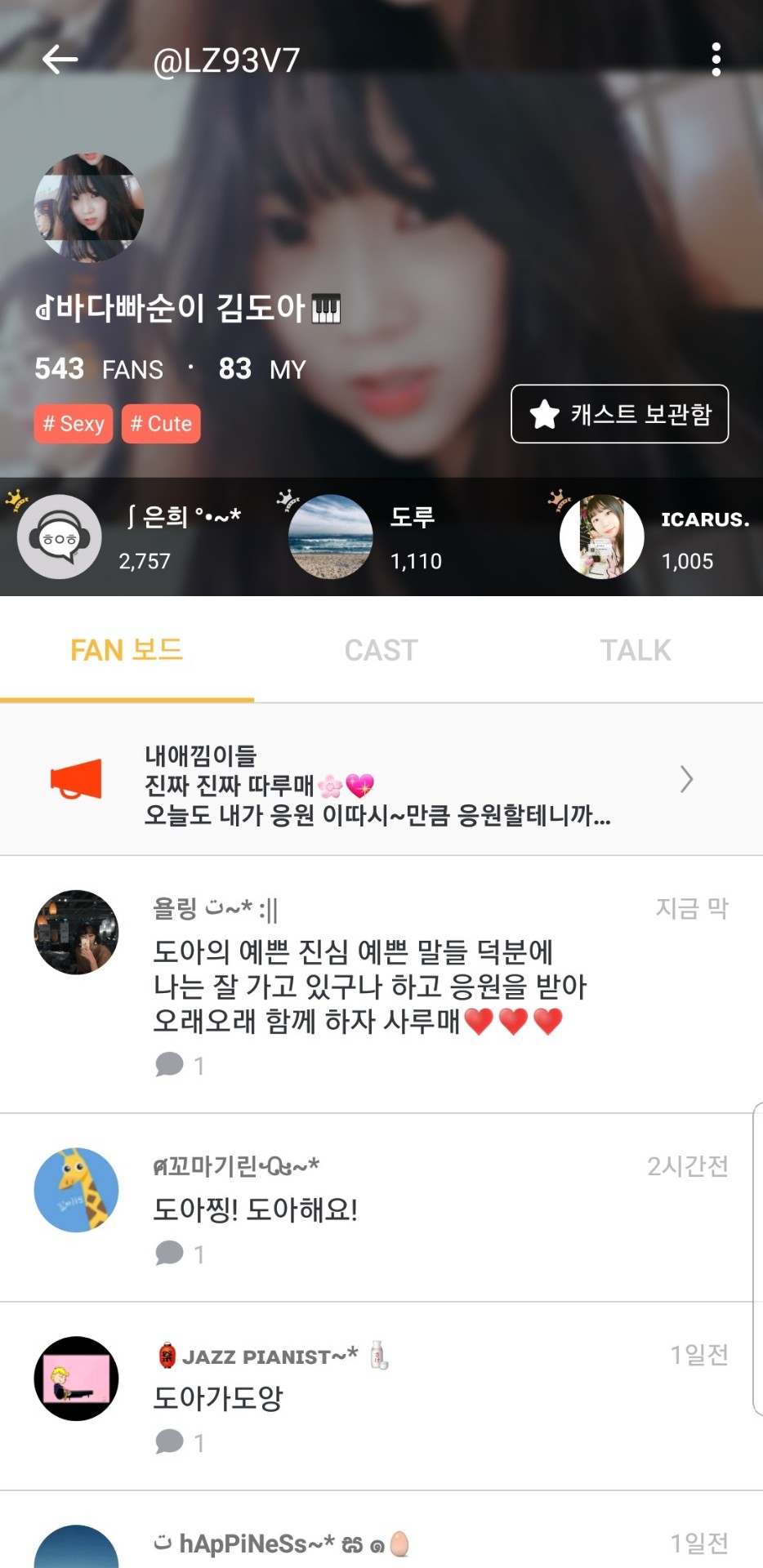Screen dimensions: 763x1568
Task: Open replies on 도아찡! 도아해요! post
Action: 180,1254
